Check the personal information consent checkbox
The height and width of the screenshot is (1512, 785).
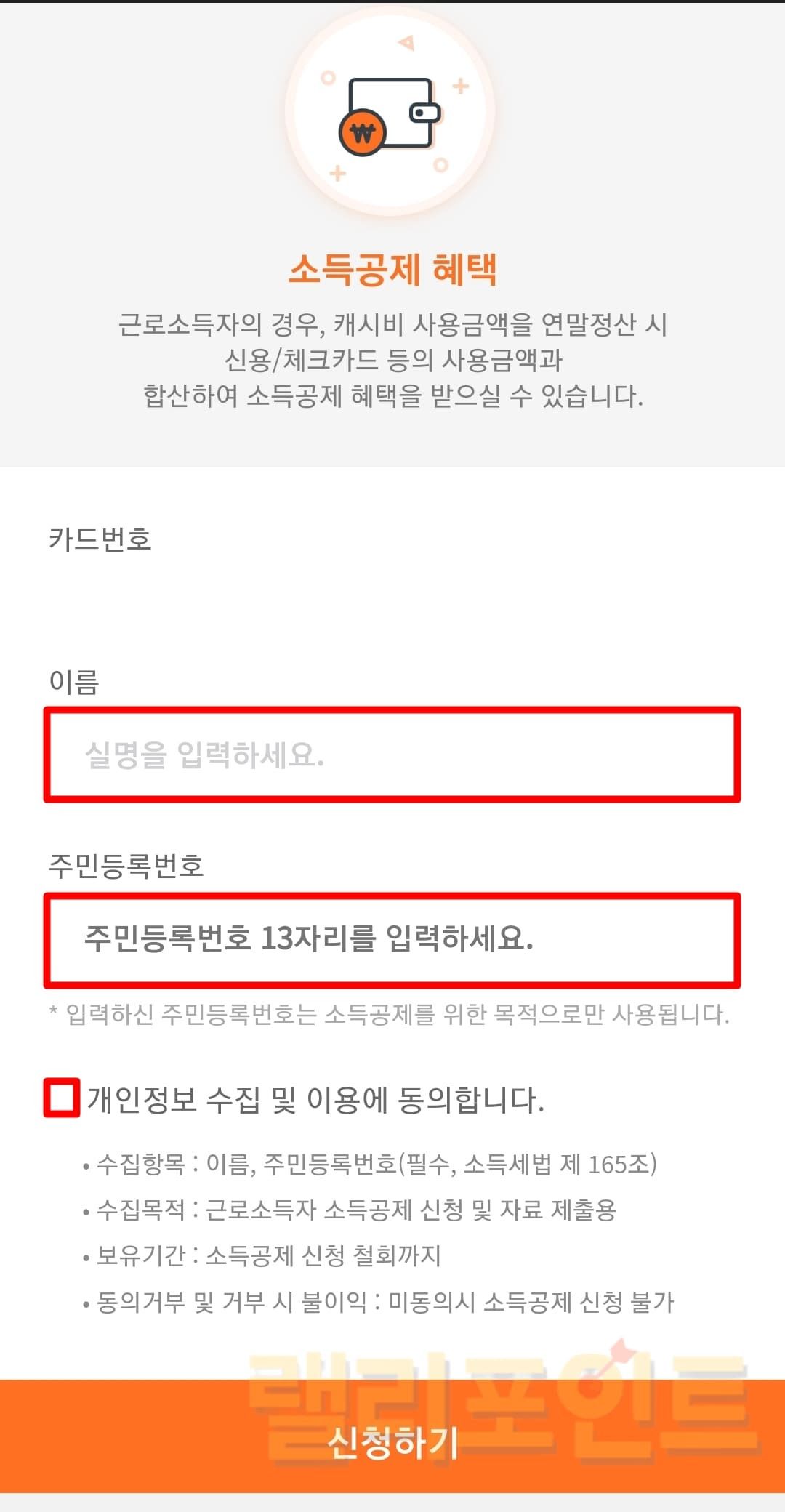coord(62,1098)
